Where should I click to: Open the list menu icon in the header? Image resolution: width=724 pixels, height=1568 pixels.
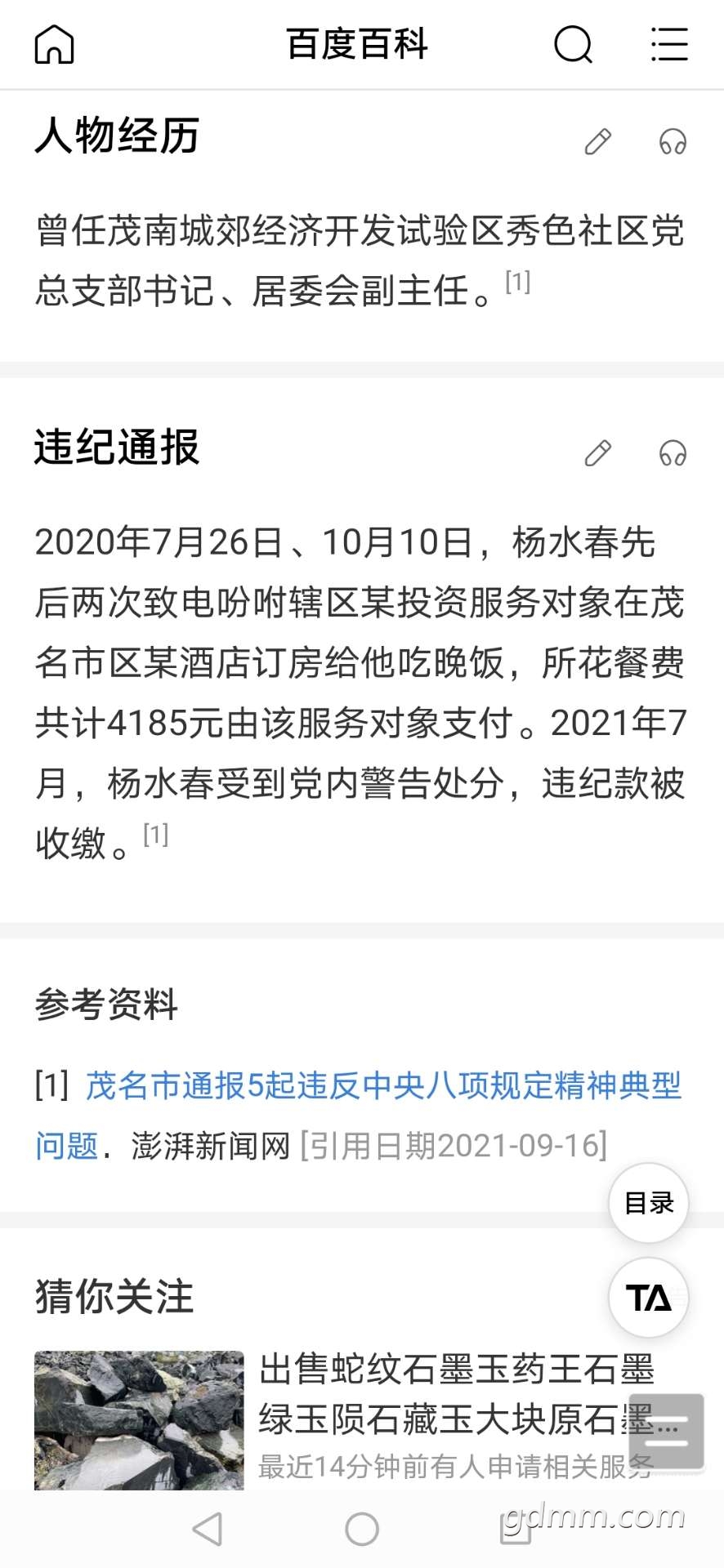[669, 44]
